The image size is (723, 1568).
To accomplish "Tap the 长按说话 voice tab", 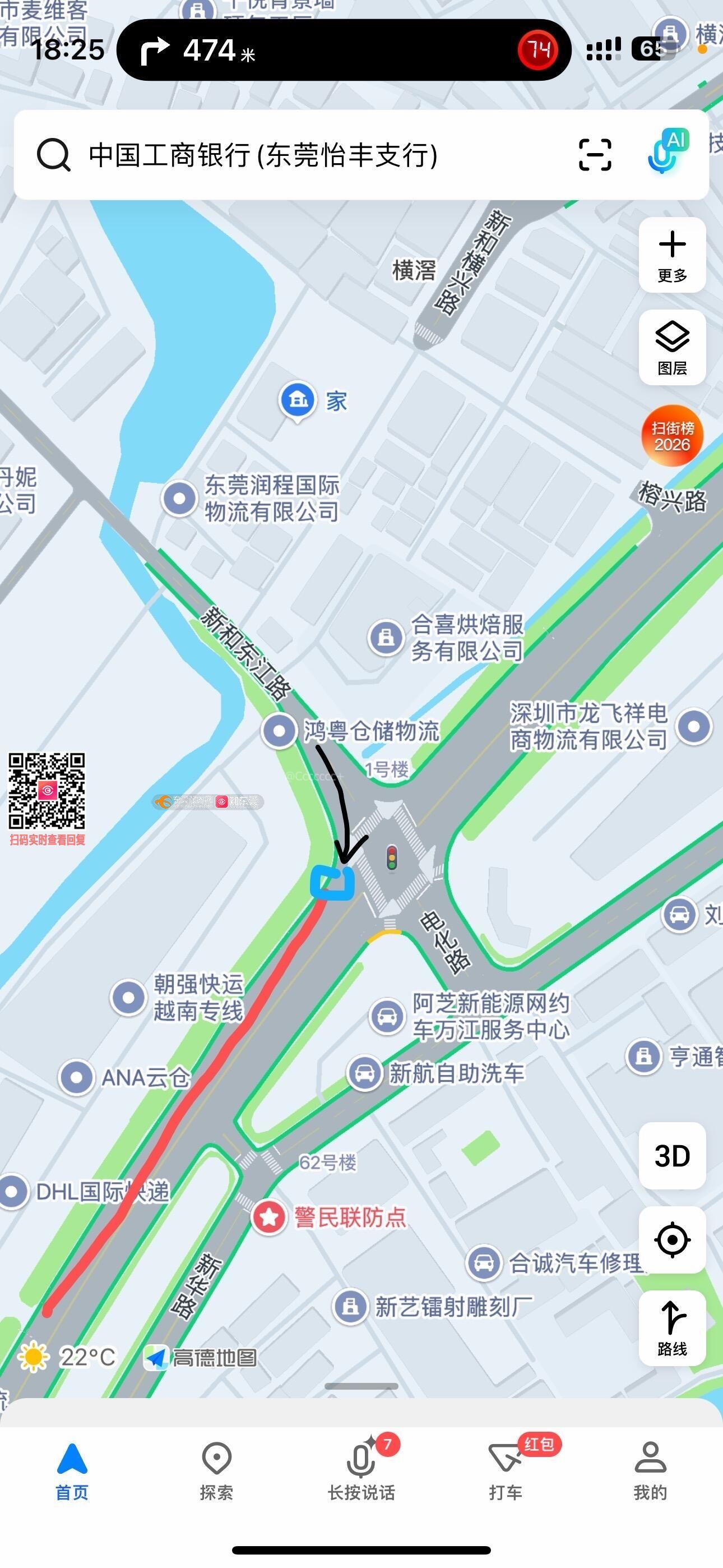I will (x=361, y=1472).
